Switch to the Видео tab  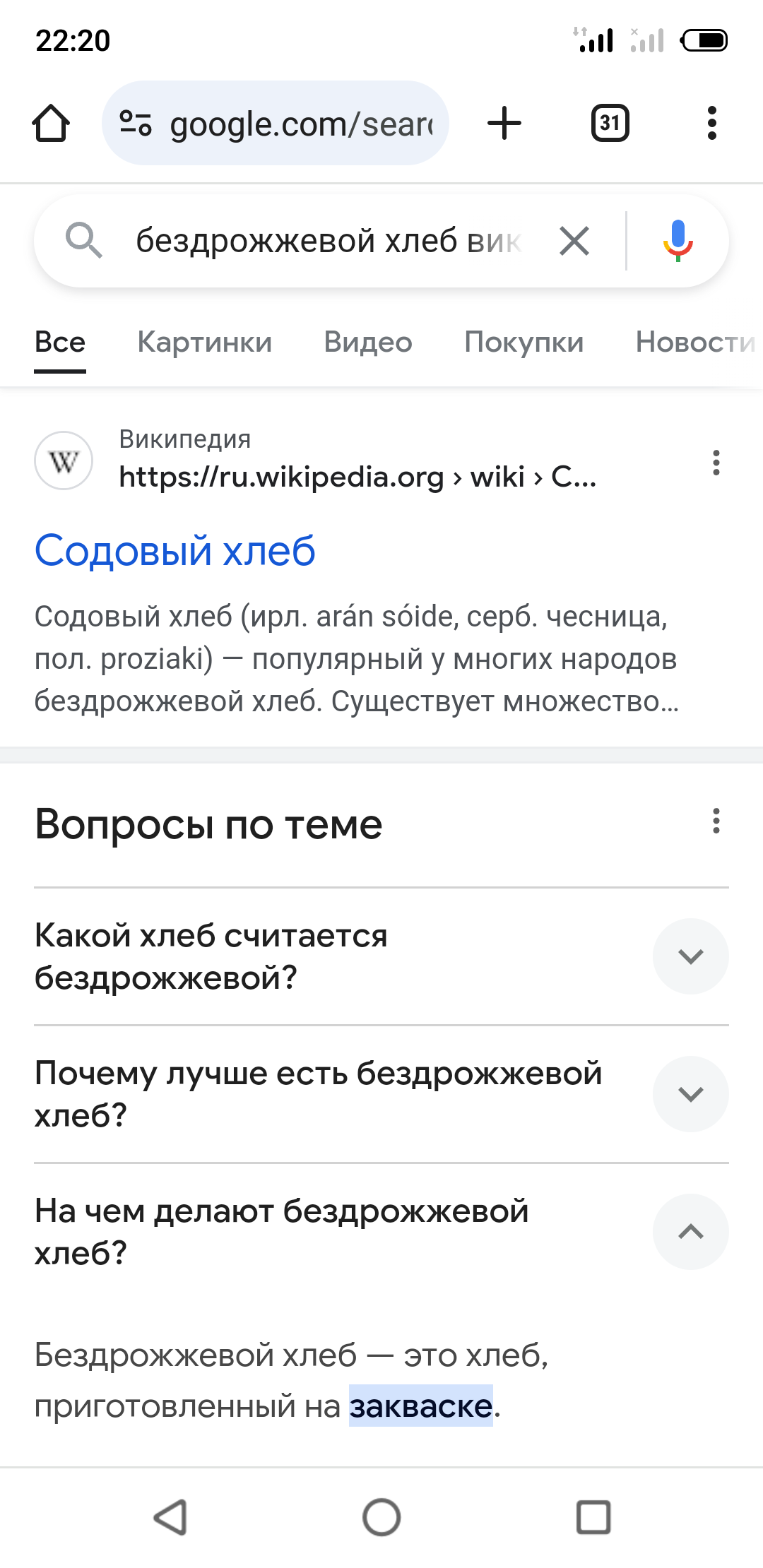tap(368, 342)
